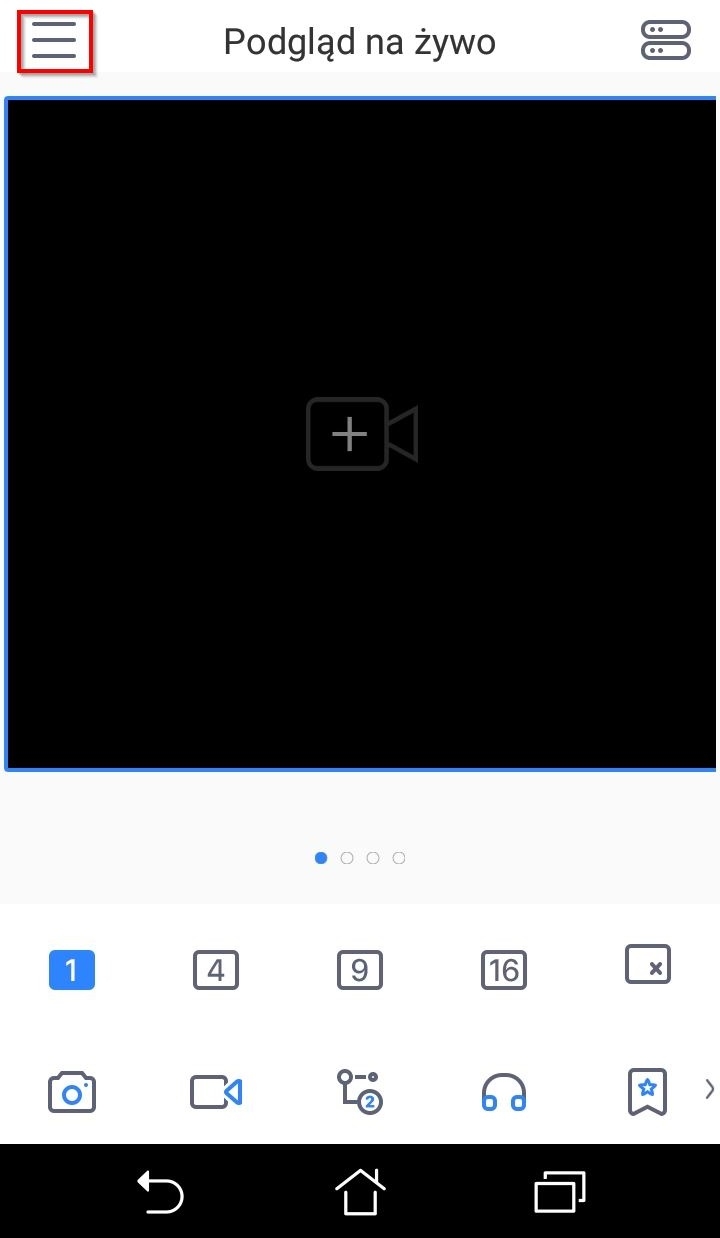Switch to the 4-window layout
Screen dimensions: 720x1238
click(x=216, y=970)
